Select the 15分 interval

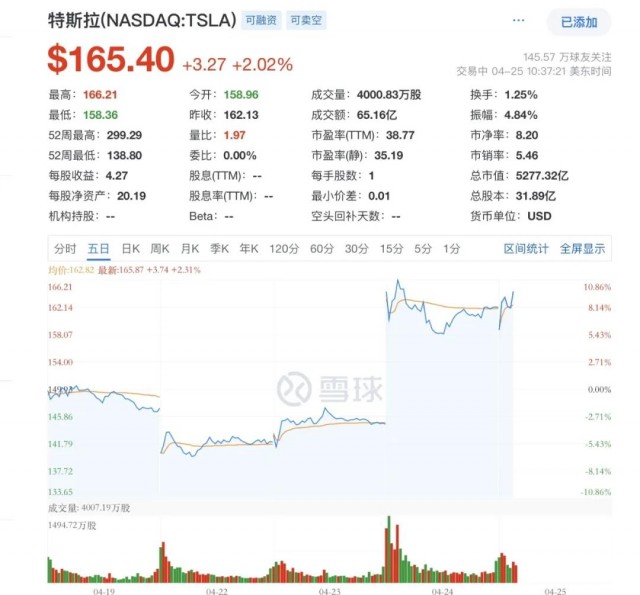tap(391, 249)
